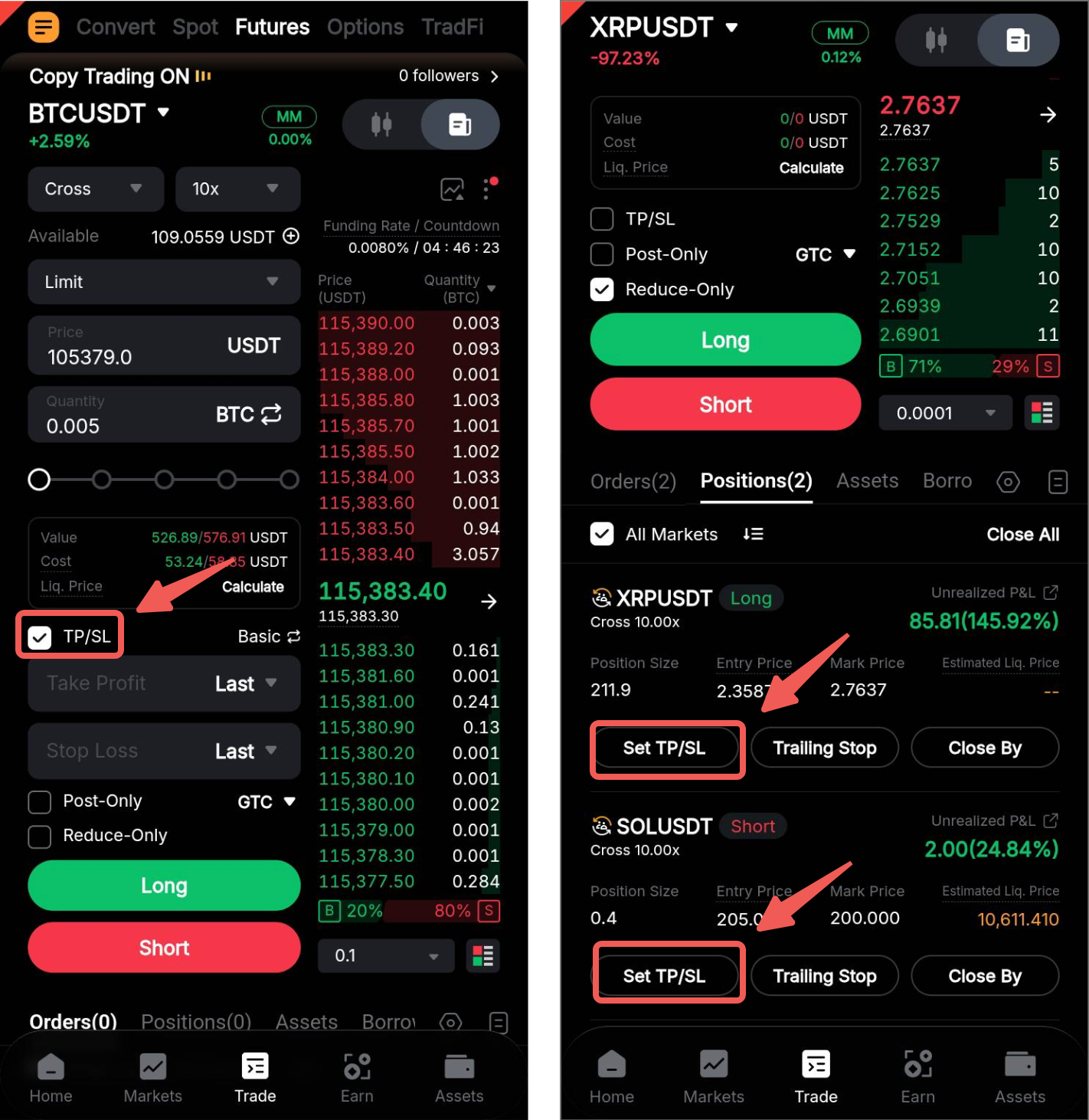Switch to the Options tab

pos(365,28)
